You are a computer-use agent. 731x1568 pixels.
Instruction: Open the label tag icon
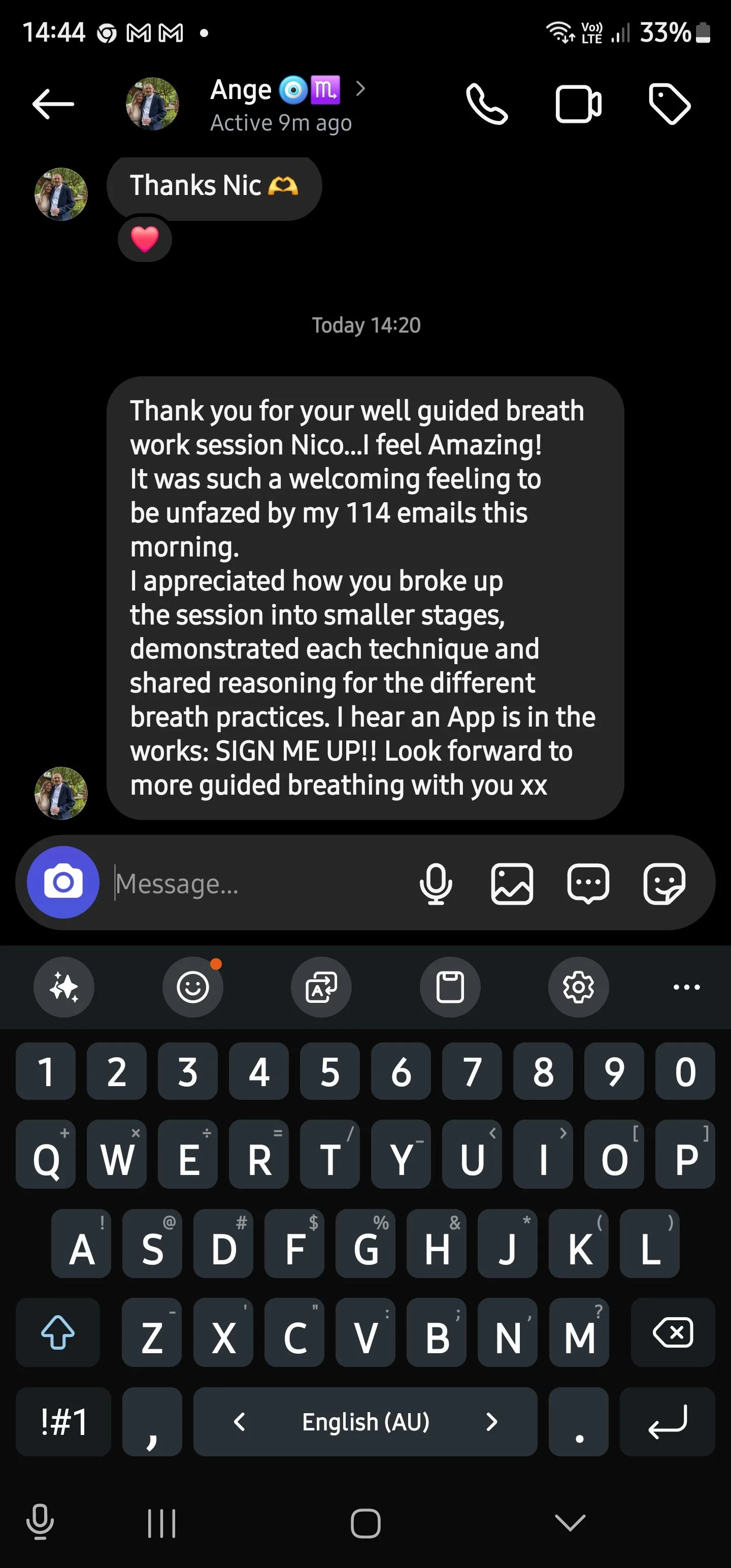pos(670,104)
